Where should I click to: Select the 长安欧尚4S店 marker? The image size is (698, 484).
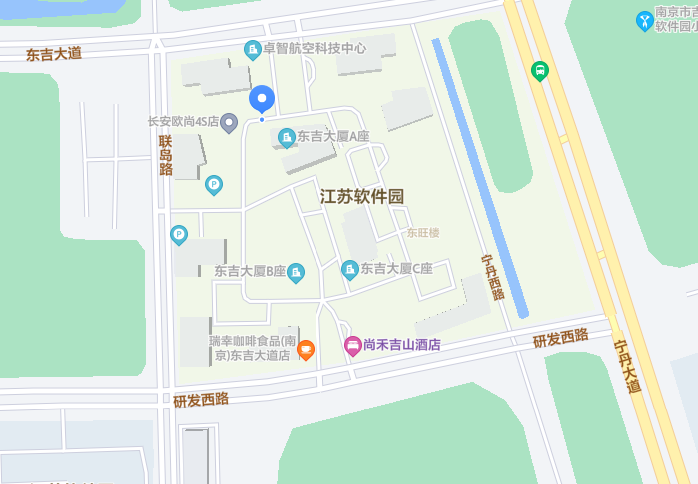(x=229, y=123)
